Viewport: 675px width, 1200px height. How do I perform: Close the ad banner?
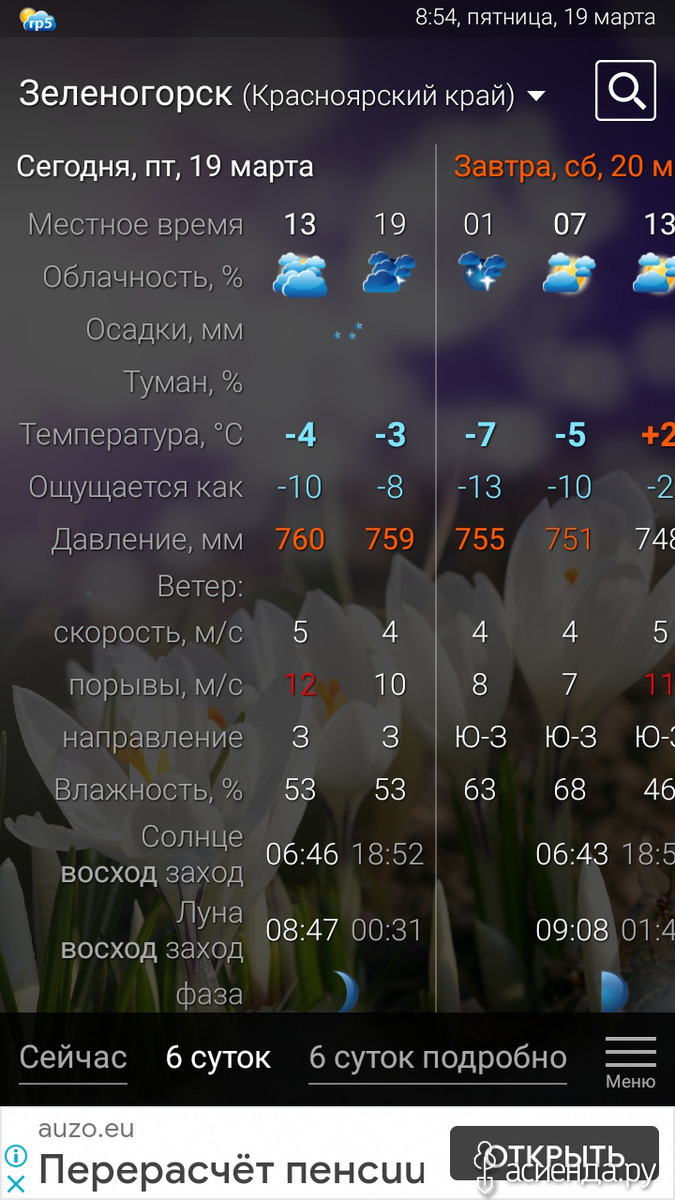pyautogui.click(x=16, y=1183)
